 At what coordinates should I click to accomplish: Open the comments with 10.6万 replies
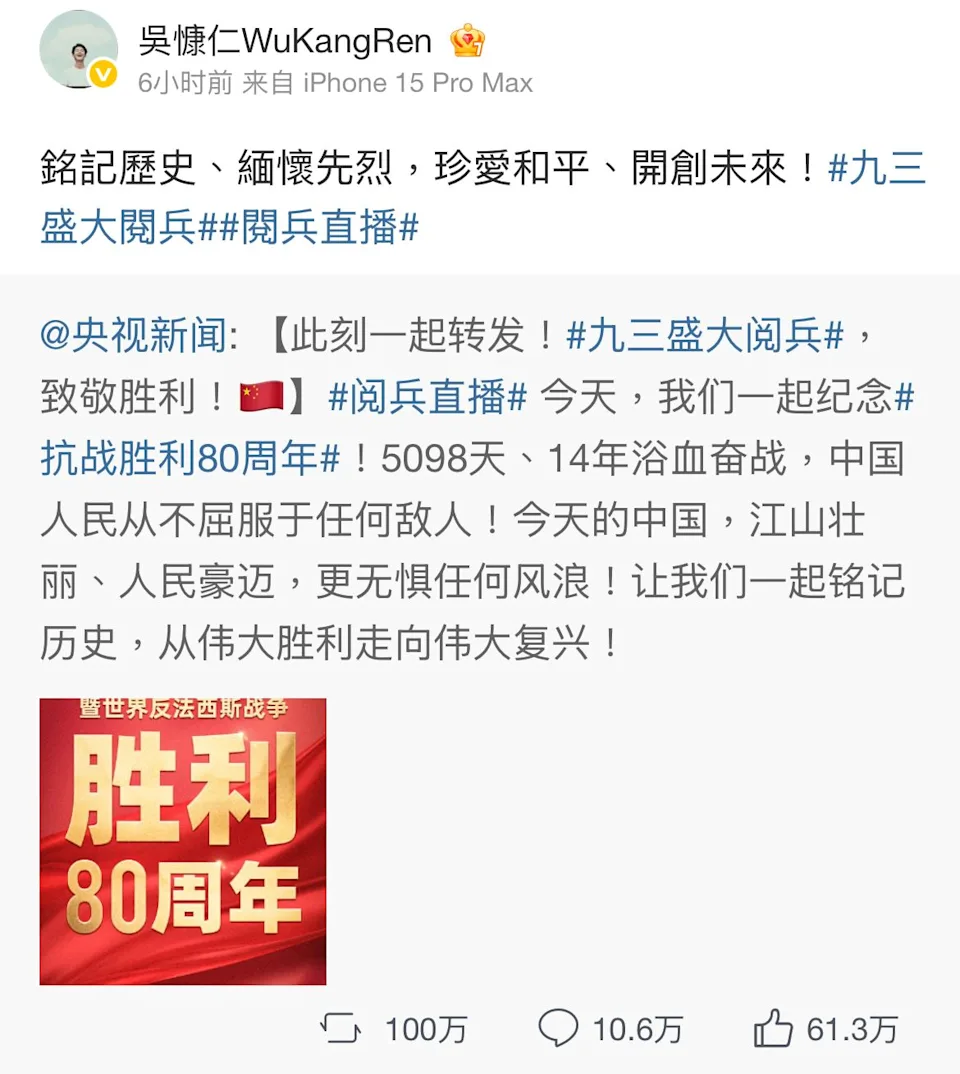(x=610, y=1028)
